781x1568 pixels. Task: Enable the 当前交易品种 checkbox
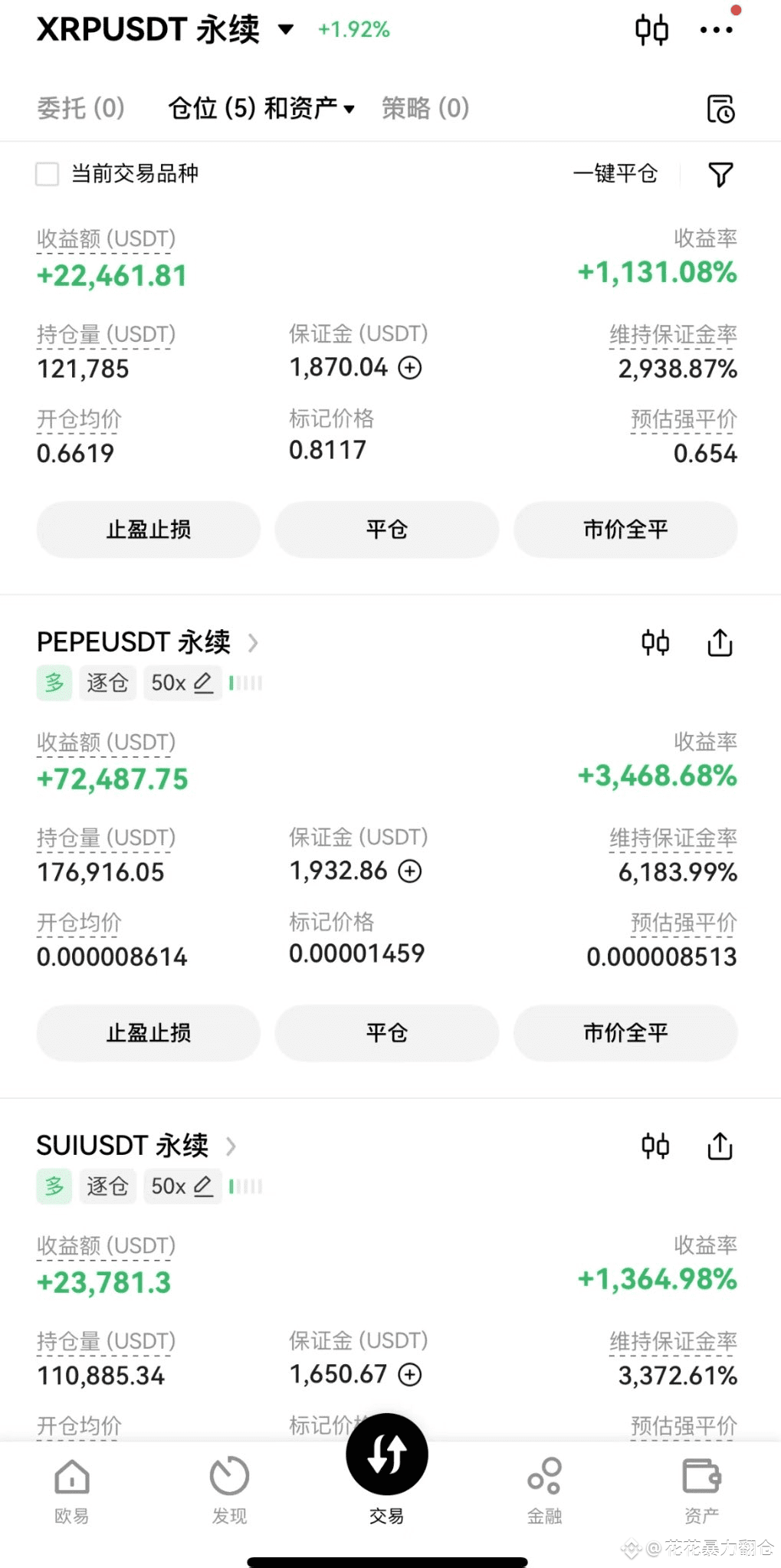47,175
